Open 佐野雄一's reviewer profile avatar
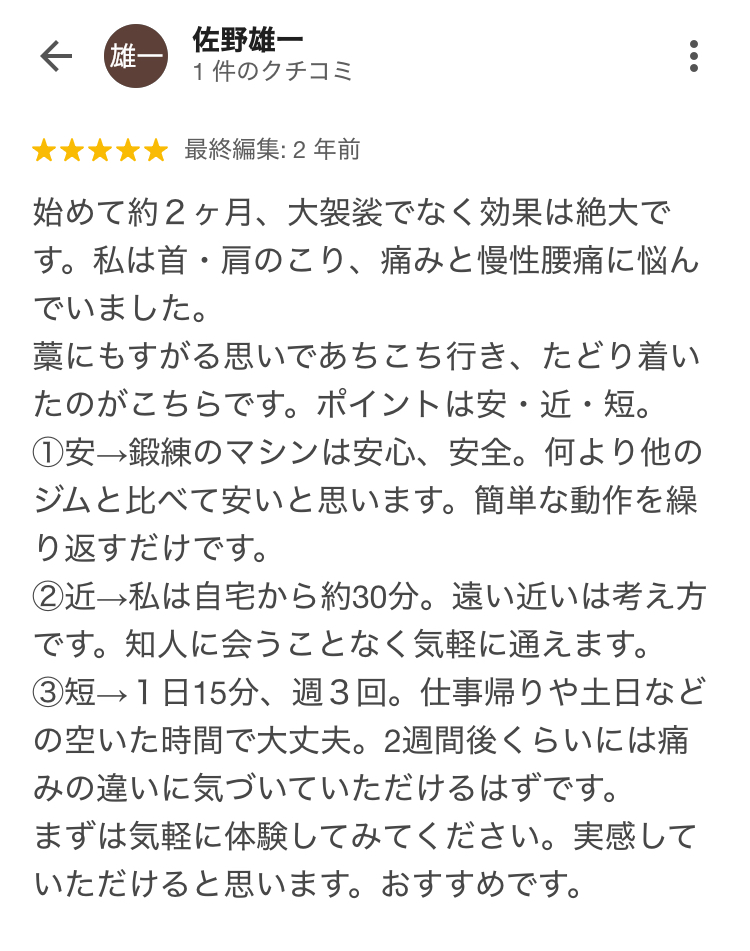Image resolution: width=750 pixels, height=951 pixels. (136, 56)
